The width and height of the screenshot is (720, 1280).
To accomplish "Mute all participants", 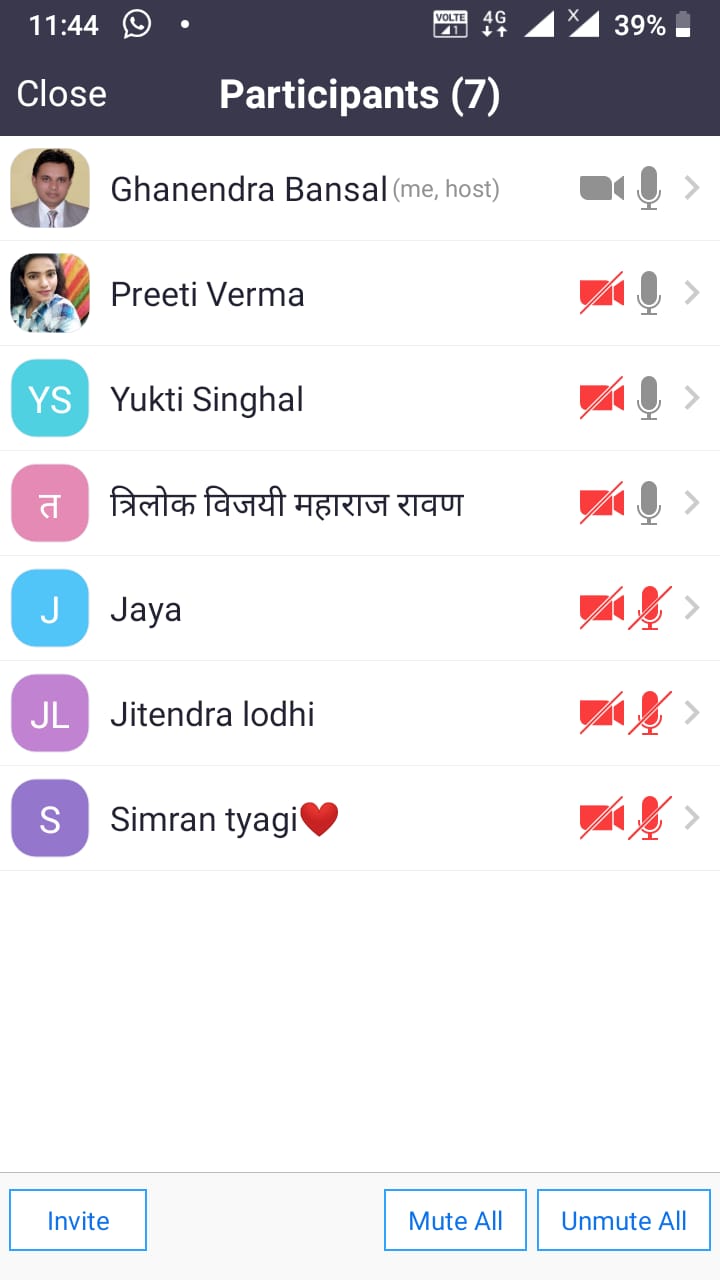I will pos(455,1220).
